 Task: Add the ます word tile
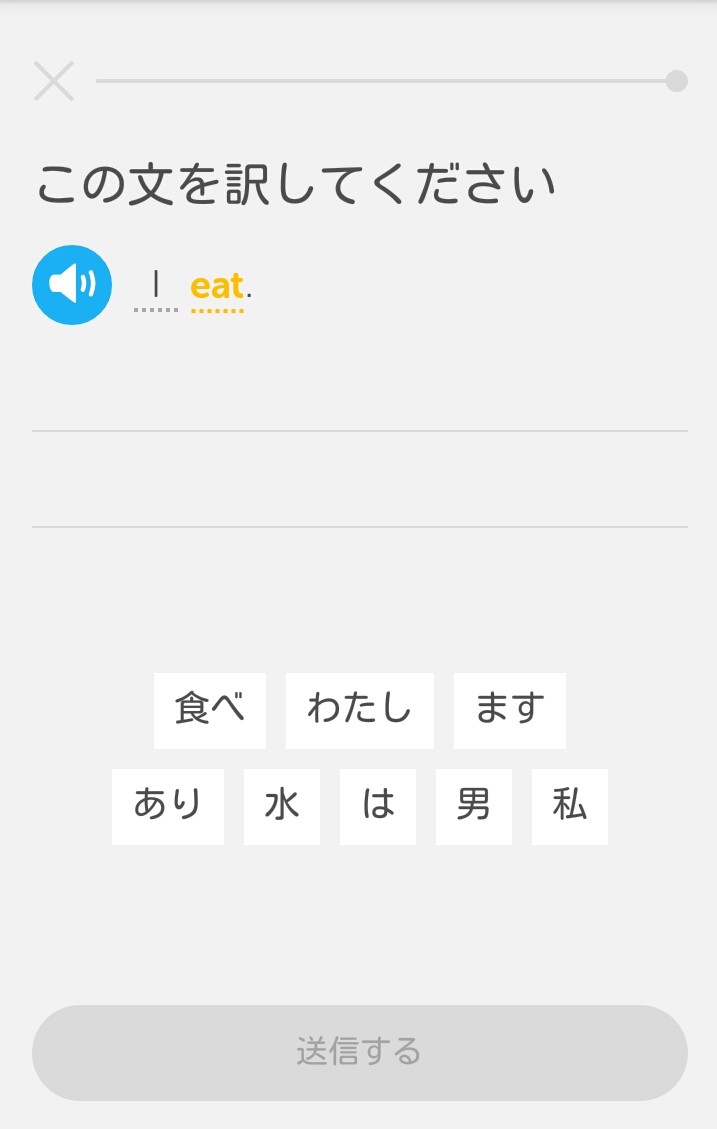click(510, 710)
